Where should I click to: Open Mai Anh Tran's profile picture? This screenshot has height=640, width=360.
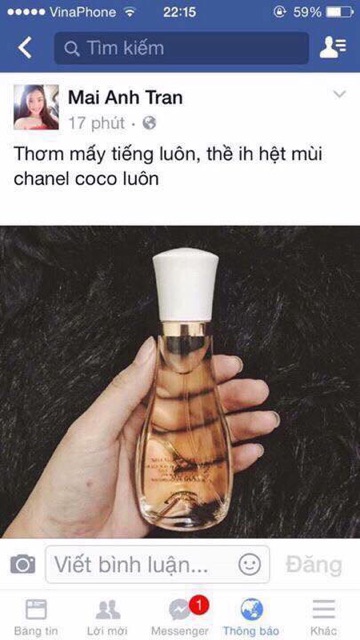click(36, 107)
